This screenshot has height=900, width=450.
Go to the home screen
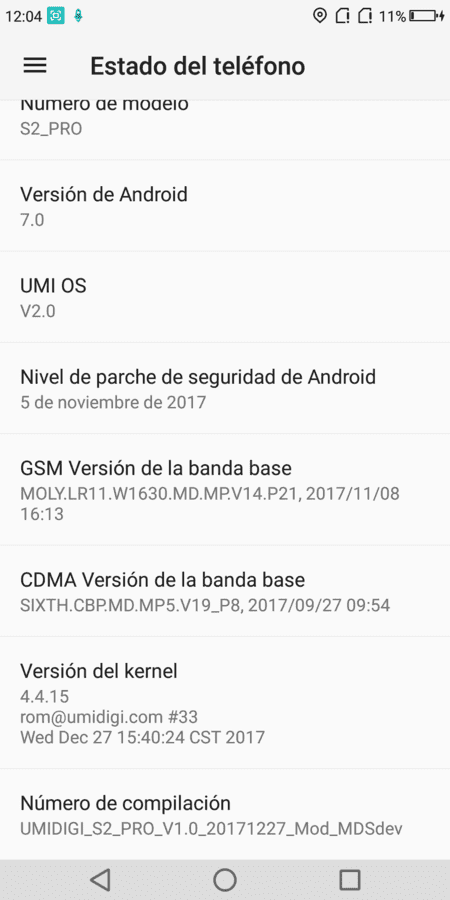click(x=225, y=879)
